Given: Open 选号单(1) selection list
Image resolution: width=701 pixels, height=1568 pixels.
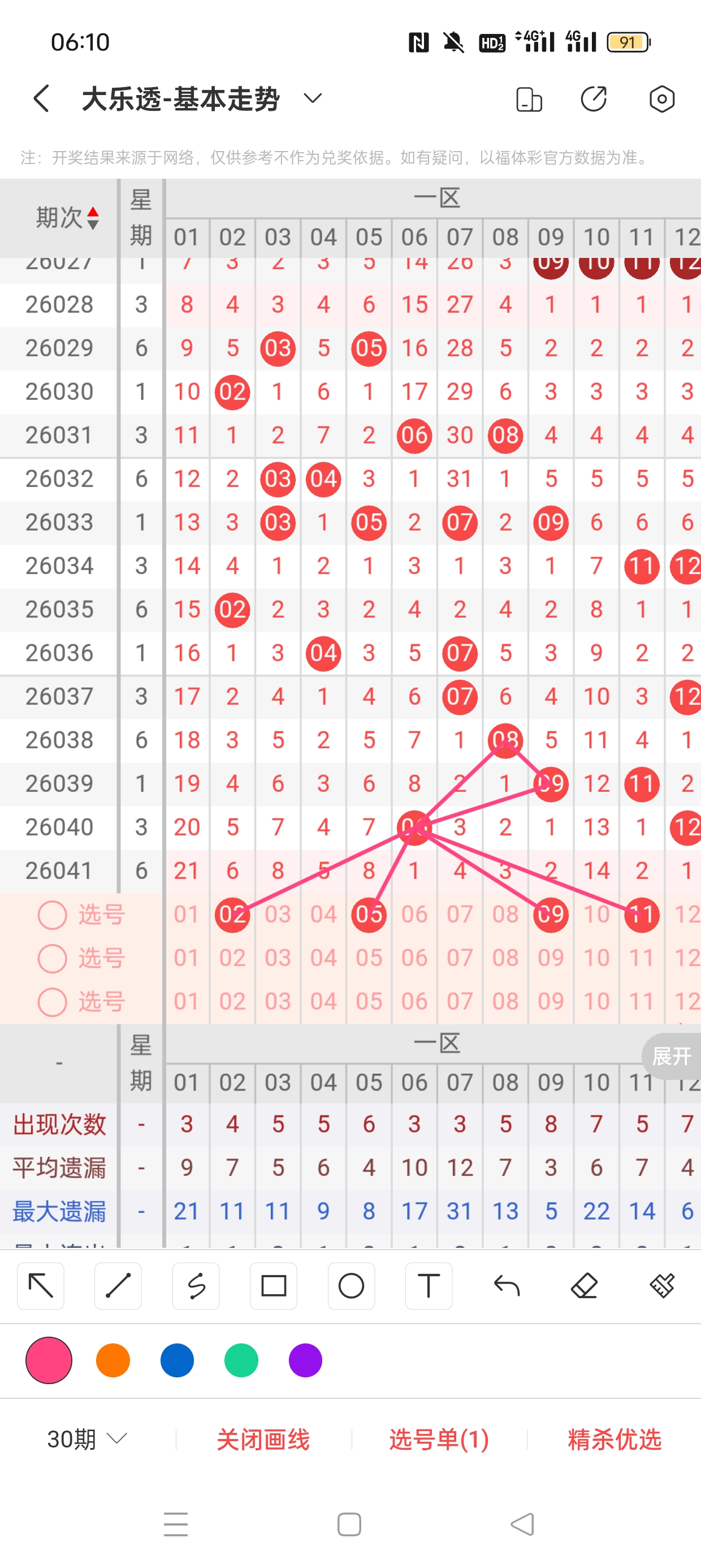Looking at the screenshot, I should 439,1440.
